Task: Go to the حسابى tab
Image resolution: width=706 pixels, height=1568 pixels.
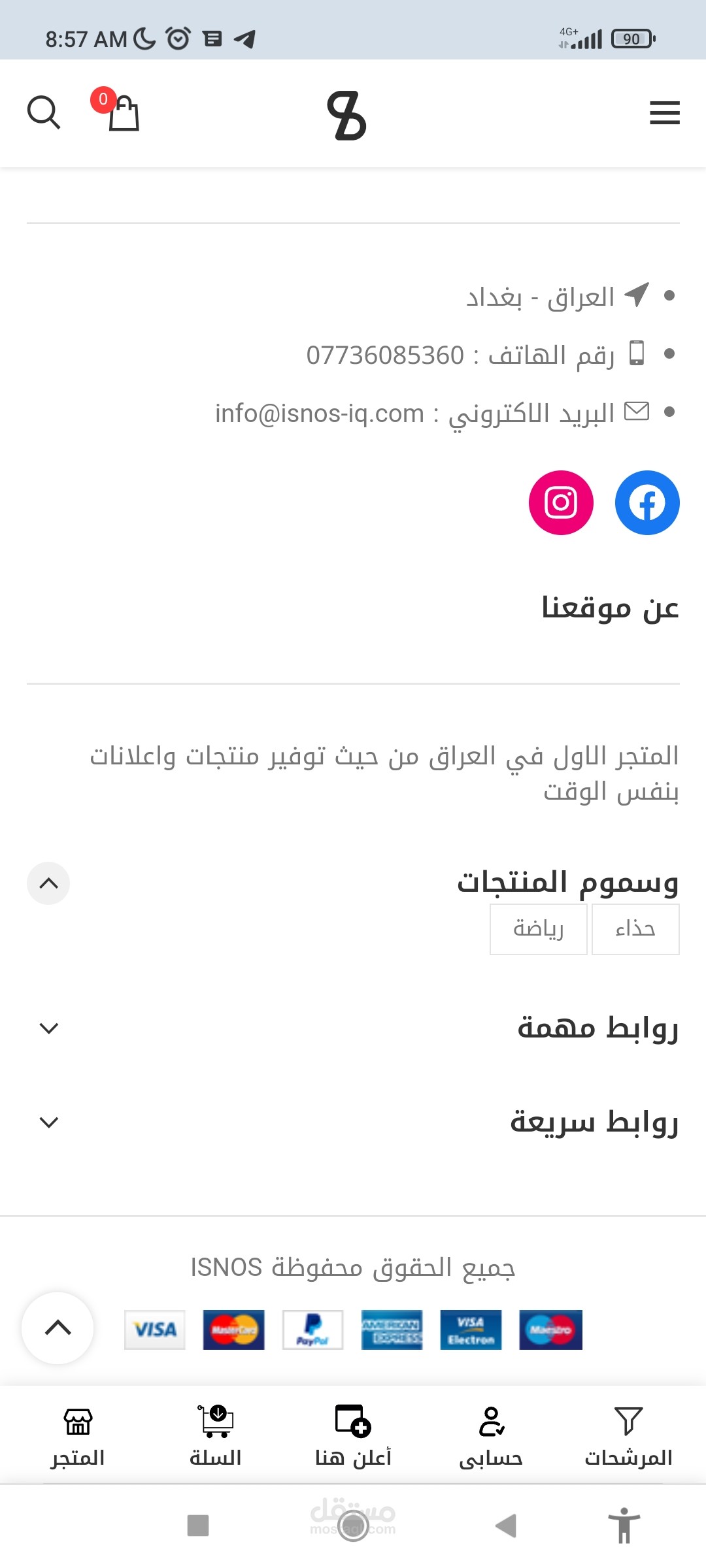Action: (491, 1436)
